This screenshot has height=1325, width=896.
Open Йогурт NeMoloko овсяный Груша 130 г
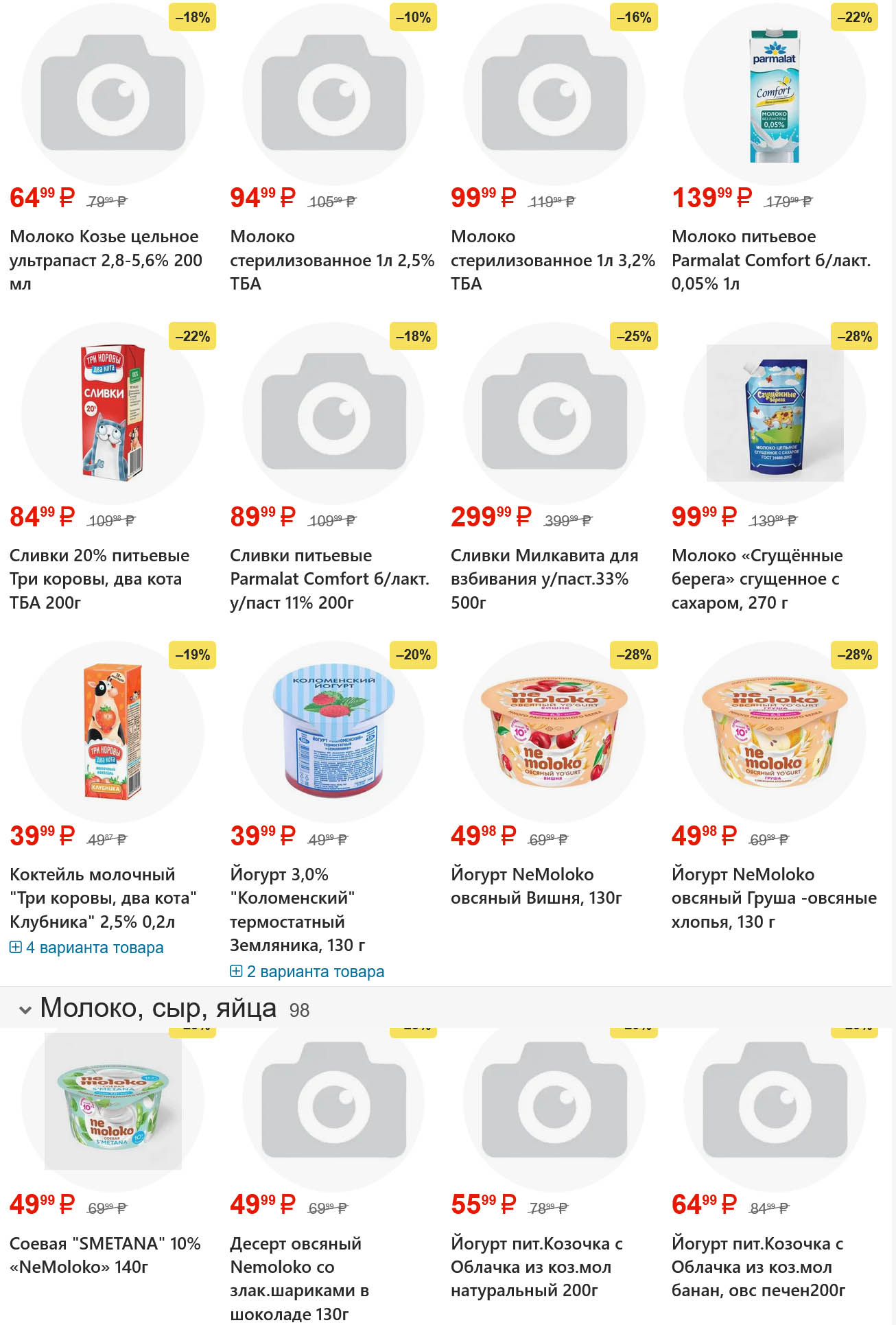(x=773, y=898)
